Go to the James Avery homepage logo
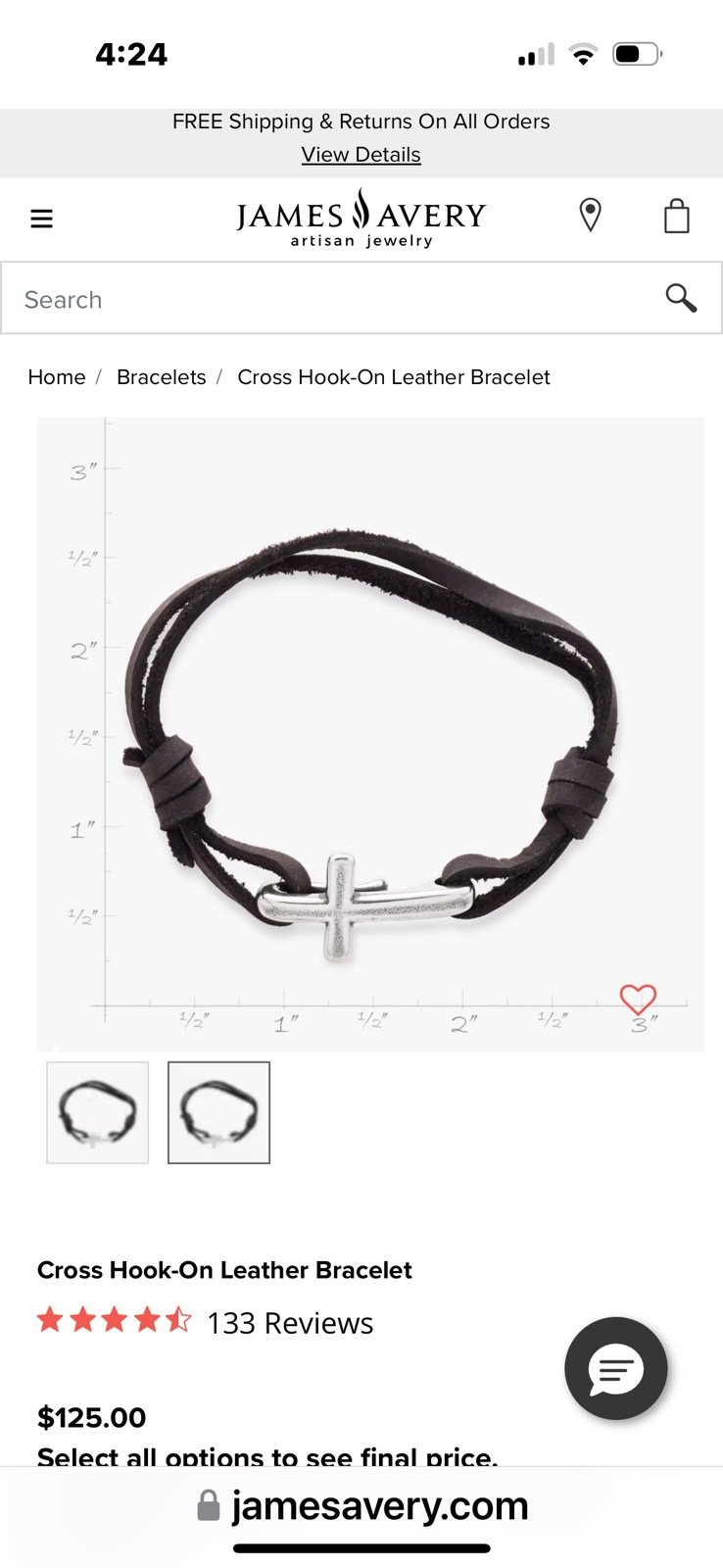 pos(361,218)
